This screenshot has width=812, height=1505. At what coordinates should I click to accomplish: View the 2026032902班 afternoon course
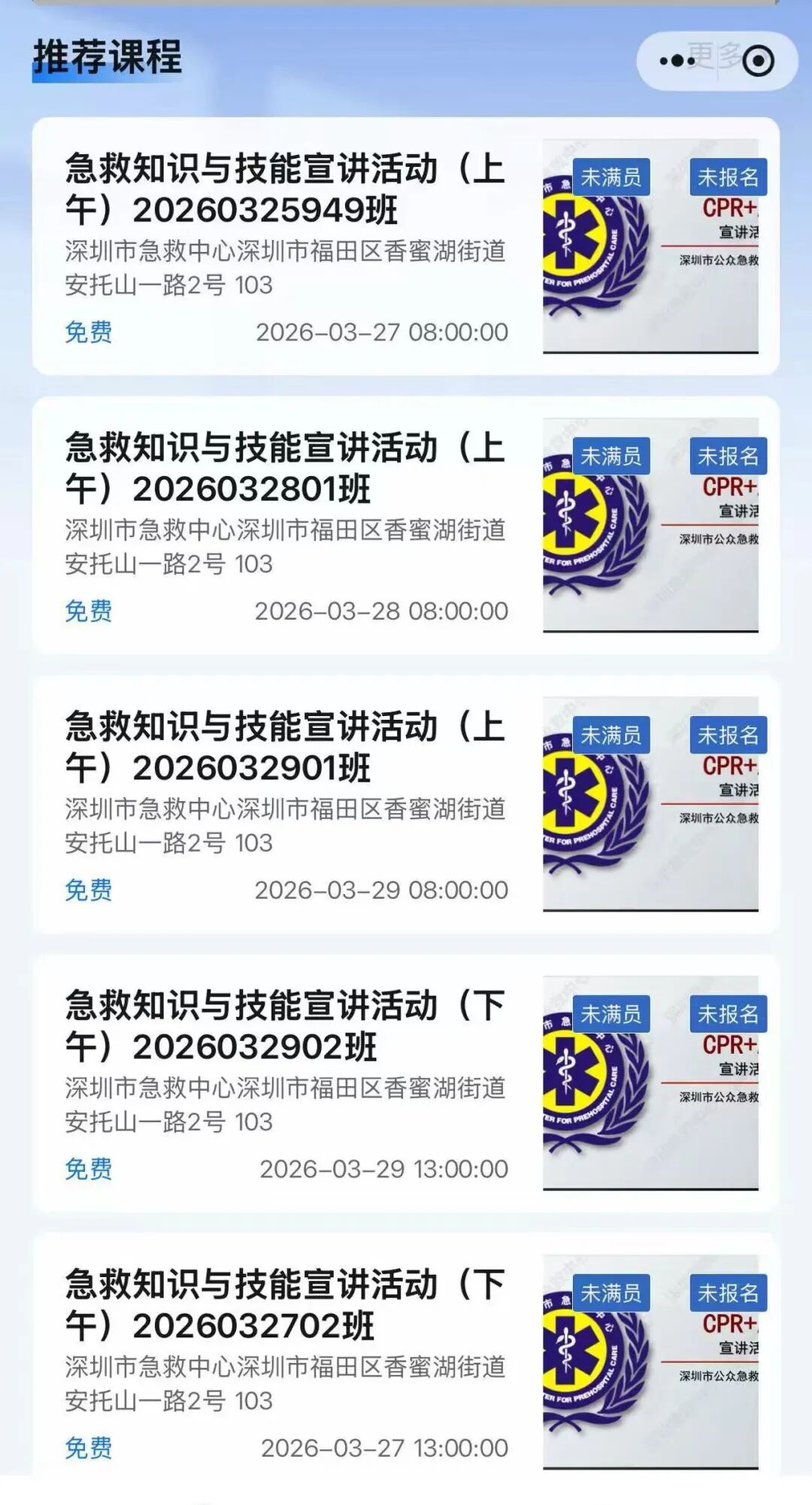pos(286,1026)
